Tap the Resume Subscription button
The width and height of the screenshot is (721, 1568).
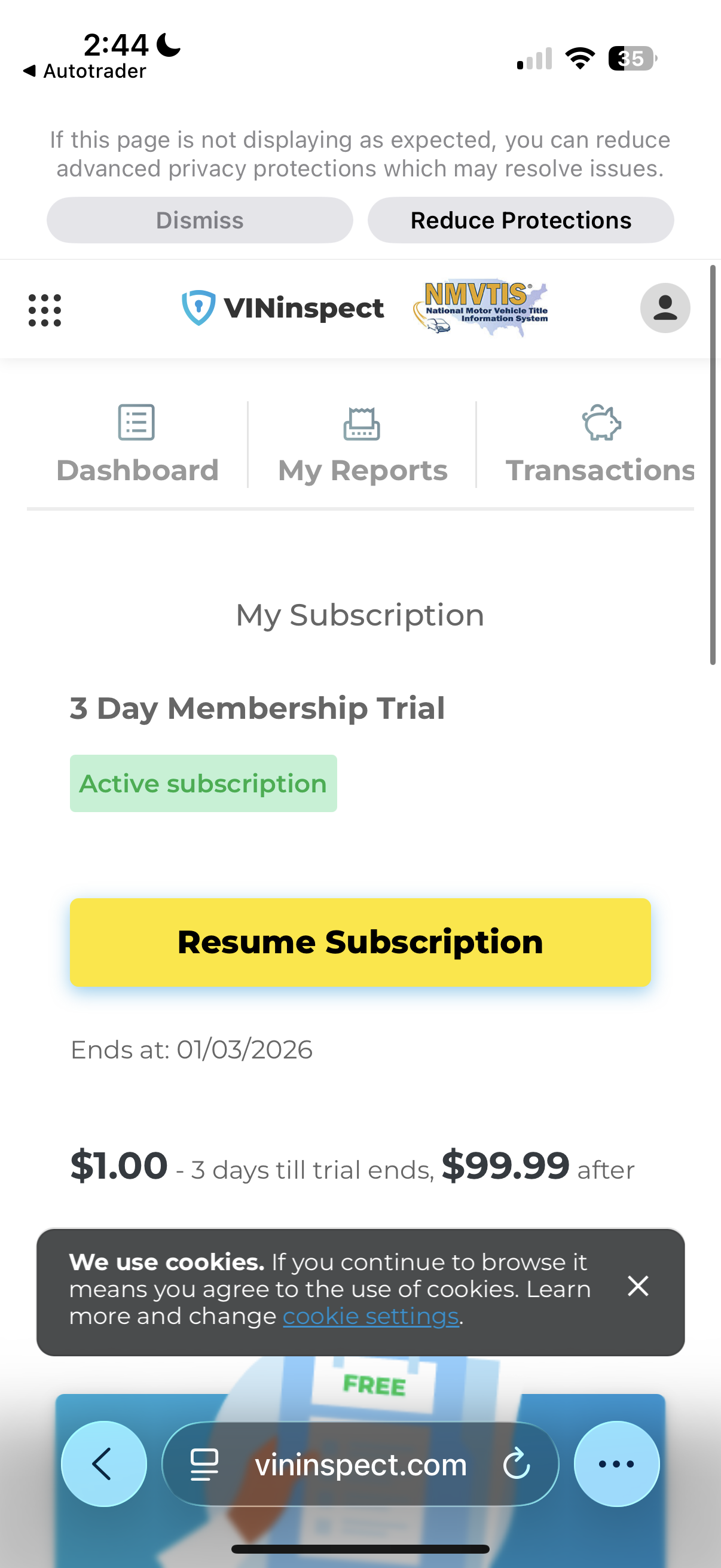[360, 942]
